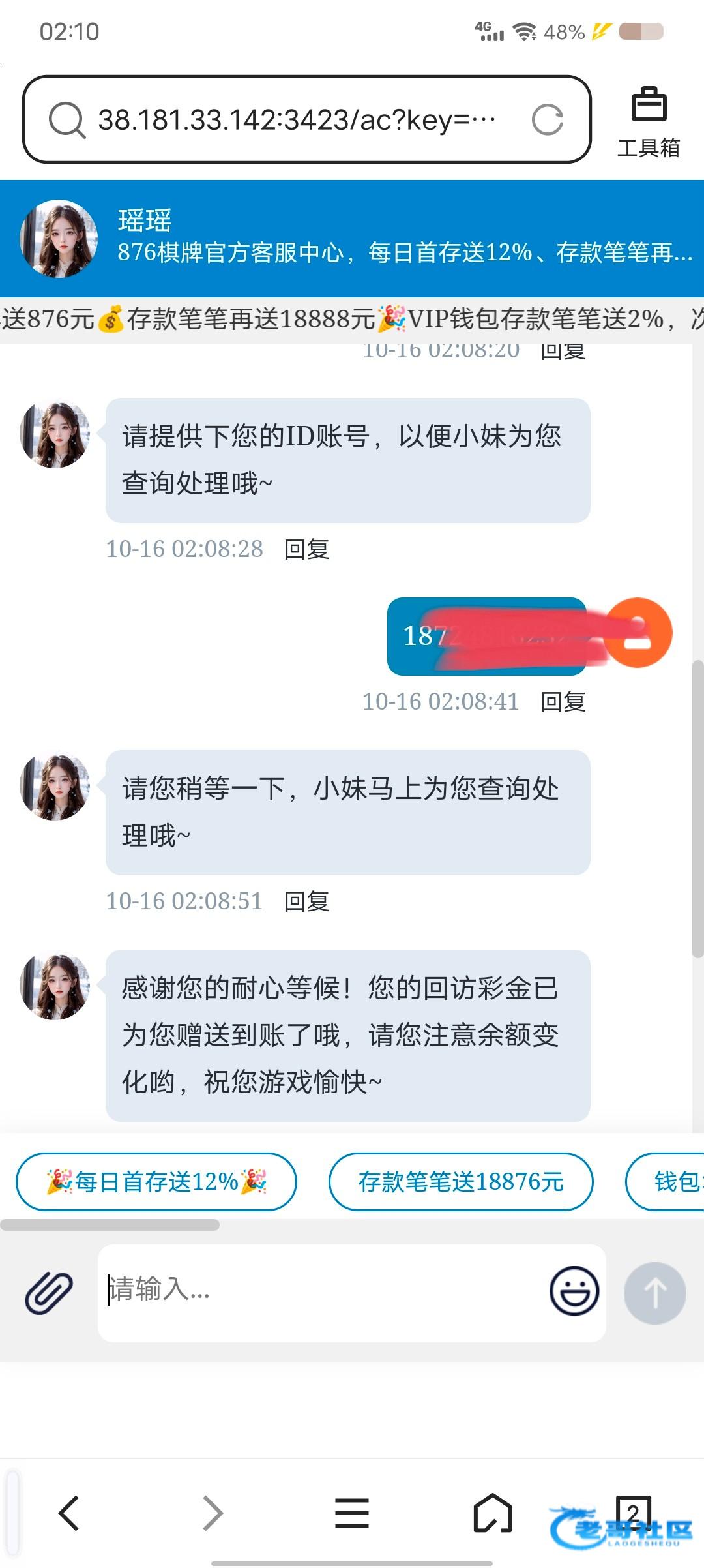Go forward in the browser
Viewport: 704px width, 1568px height.
pyautogui.click(x=213, y=1513)
